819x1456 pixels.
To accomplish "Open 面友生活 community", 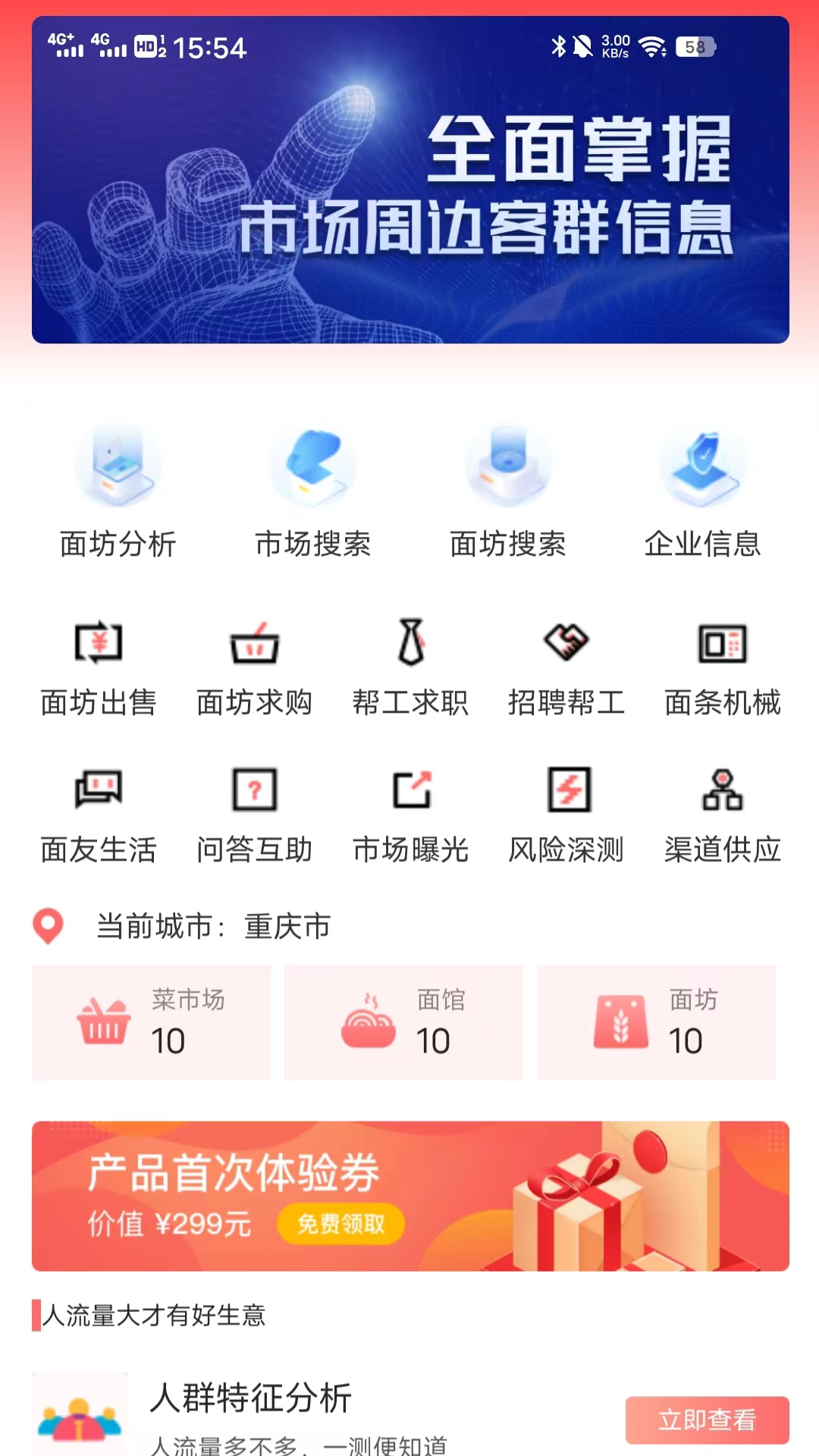I will point(99,815).
